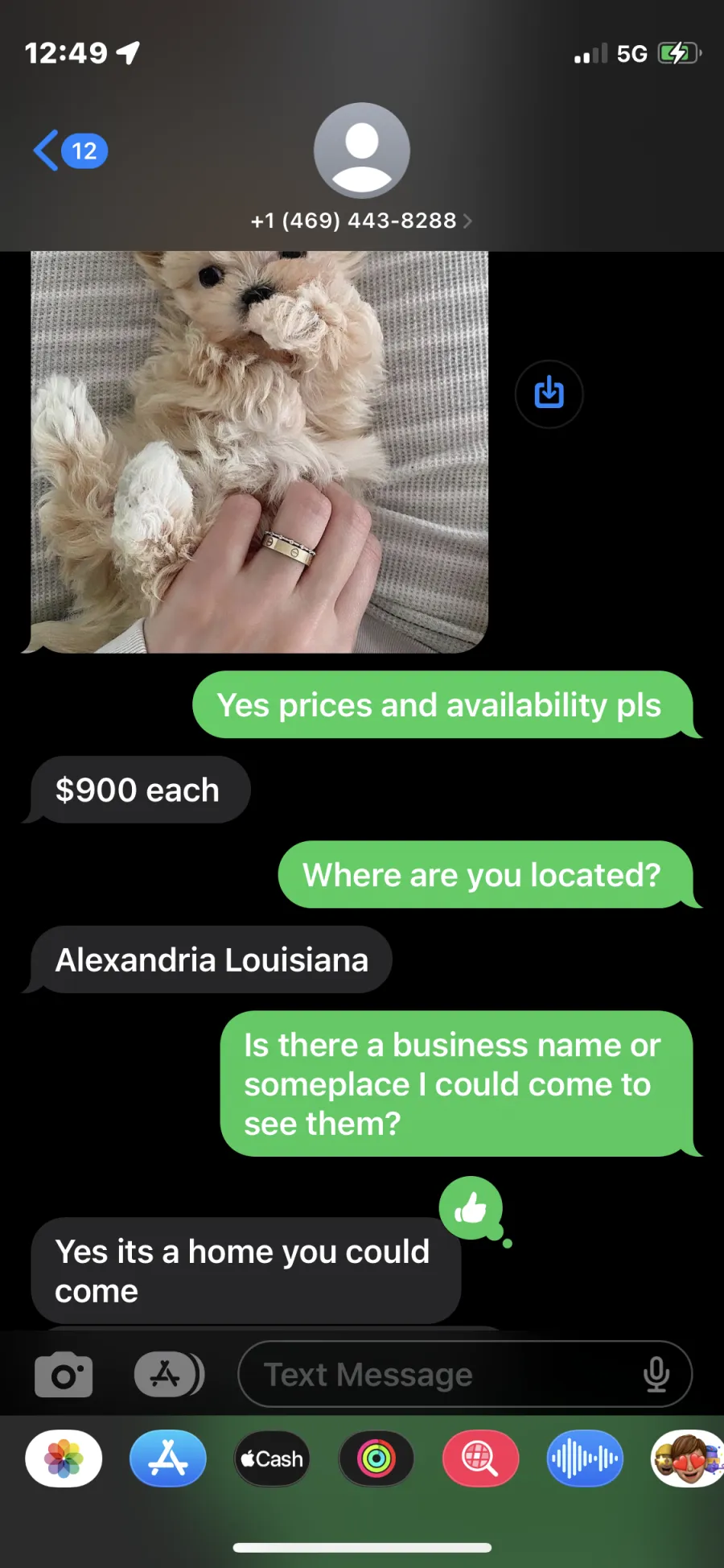Record an audio message with the waveform icon
Screen dimensions: 724x1568
point(585,1459)
